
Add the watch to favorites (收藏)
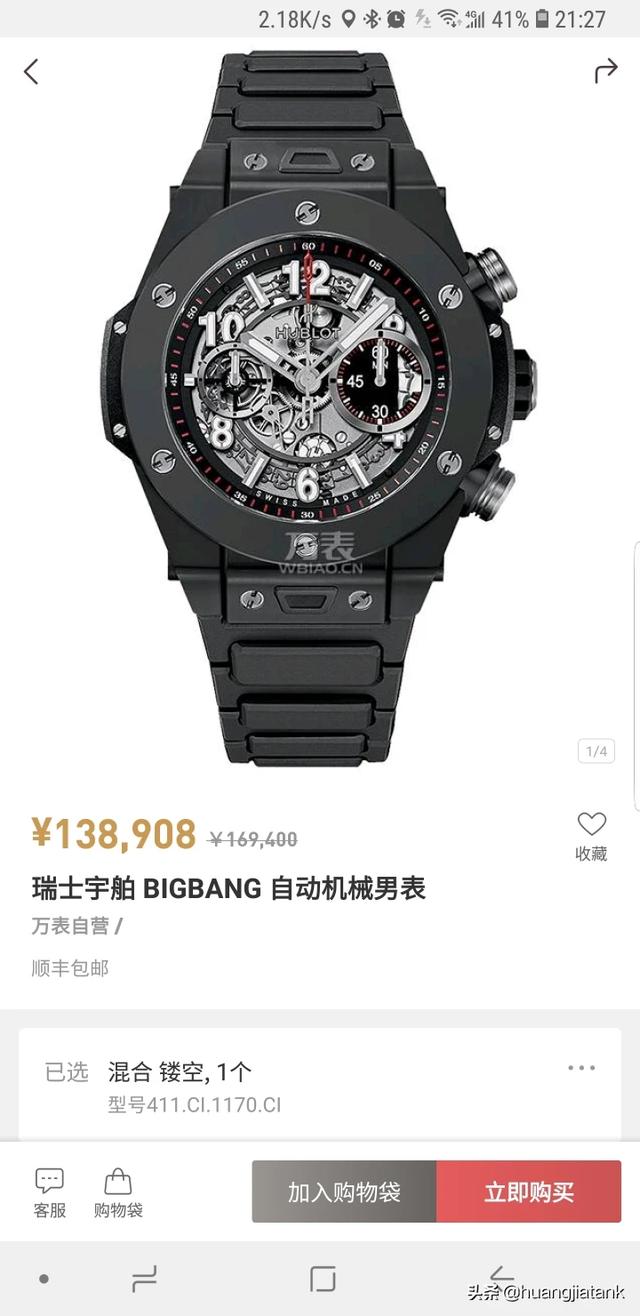pyautogui.click(x=591, y=835)
